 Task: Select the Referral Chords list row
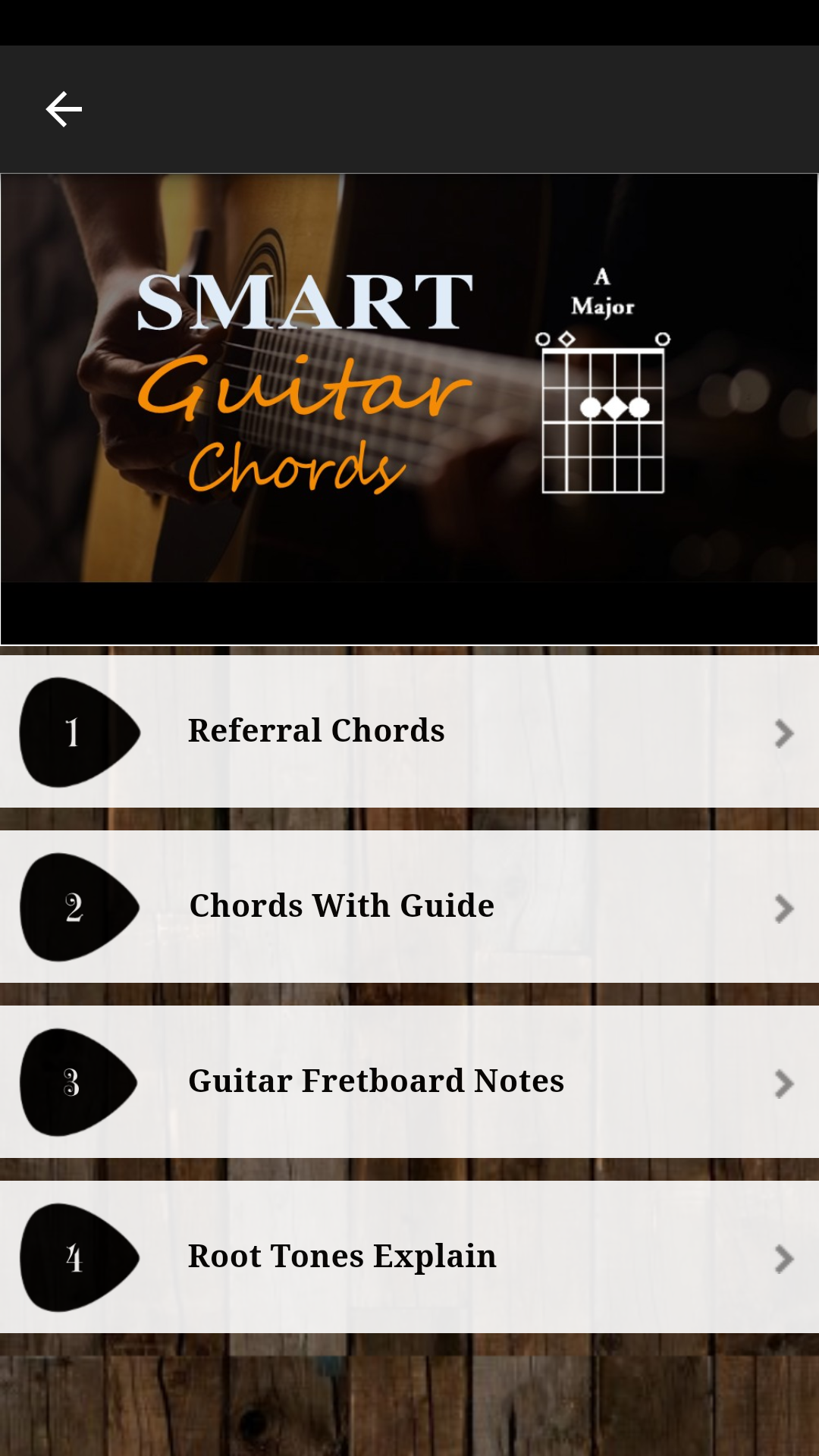tap(409, 730)
